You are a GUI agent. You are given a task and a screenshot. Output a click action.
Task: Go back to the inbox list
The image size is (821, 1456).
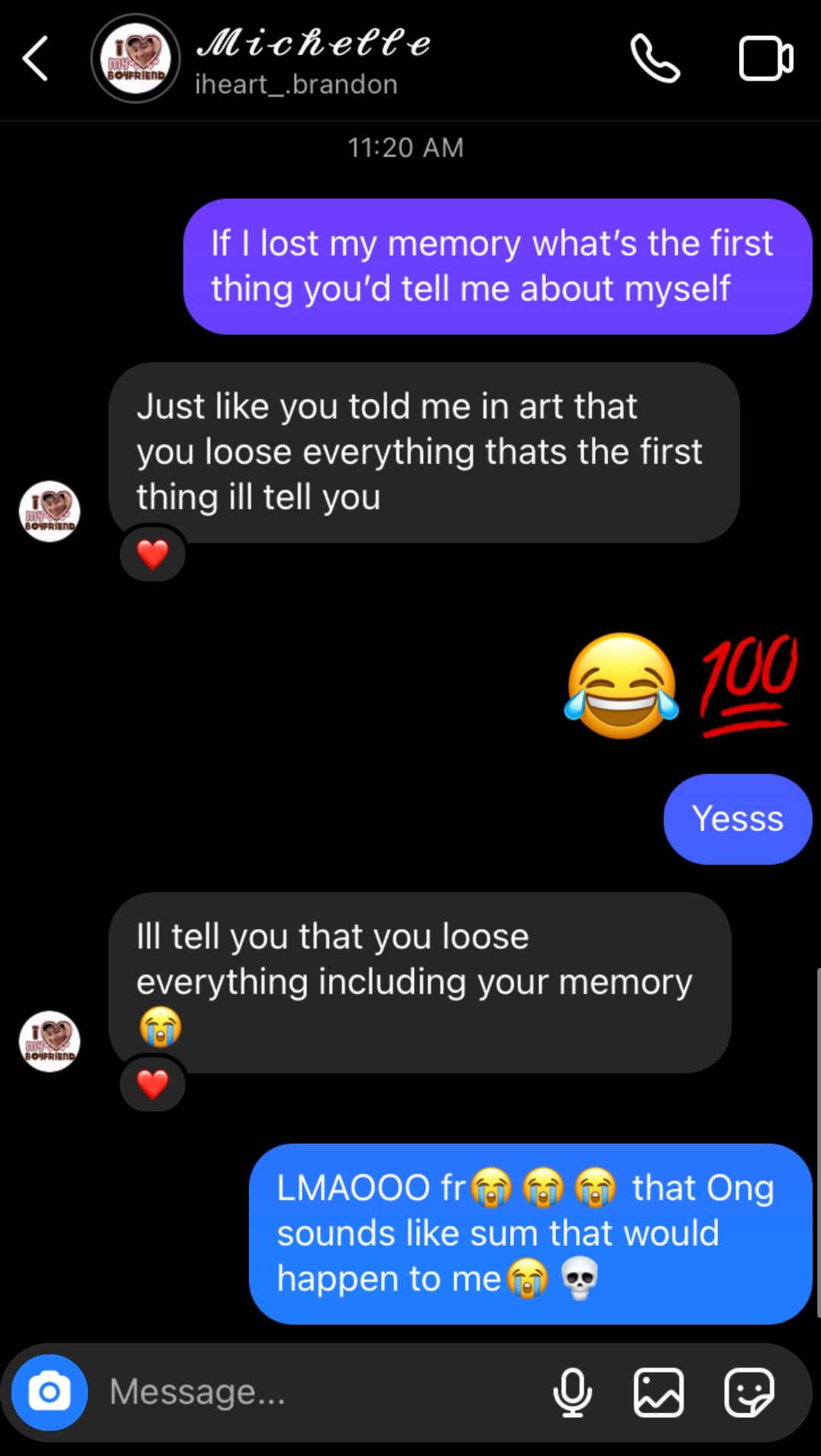click(36, 59)
